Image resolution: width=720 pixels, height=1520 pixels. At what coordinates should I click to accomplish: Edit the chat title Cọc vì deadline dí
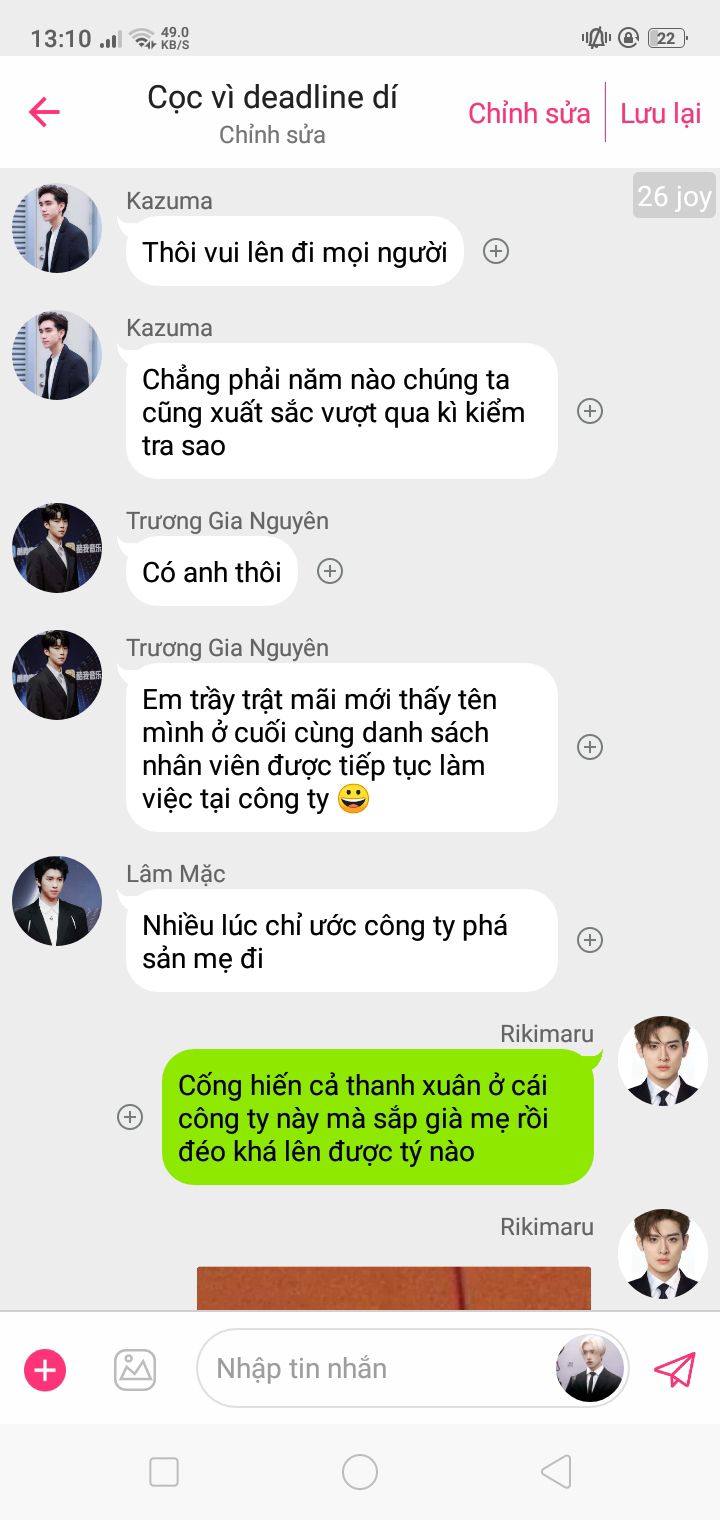click(x=272, y=98)
